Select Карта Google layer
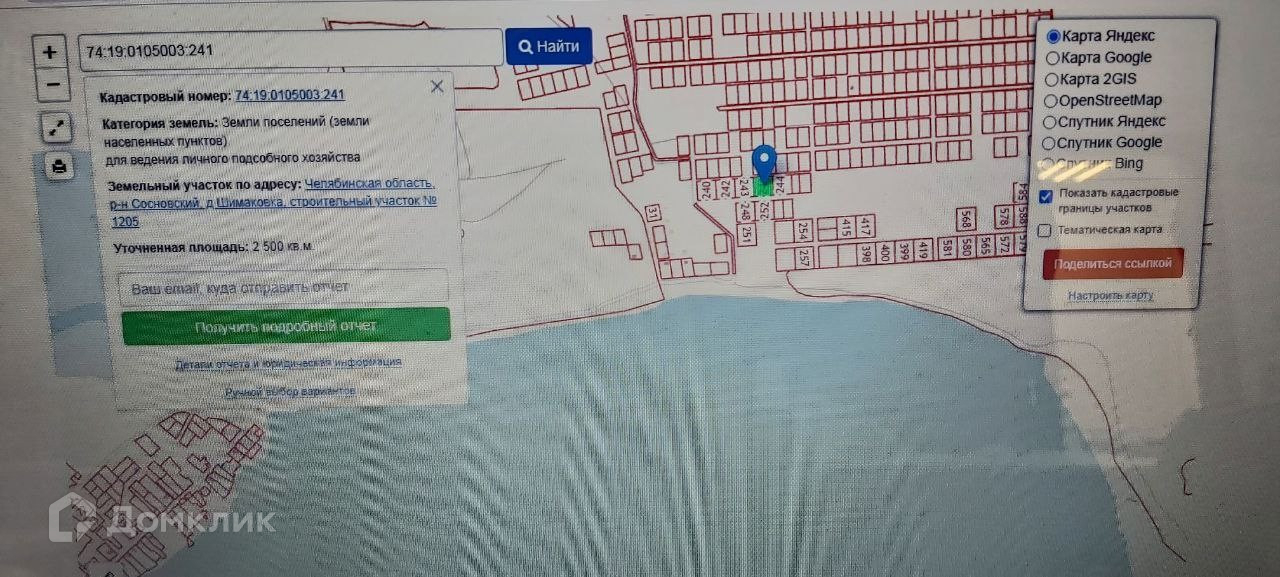The image size is (1280, 577). coord(1053,58)
